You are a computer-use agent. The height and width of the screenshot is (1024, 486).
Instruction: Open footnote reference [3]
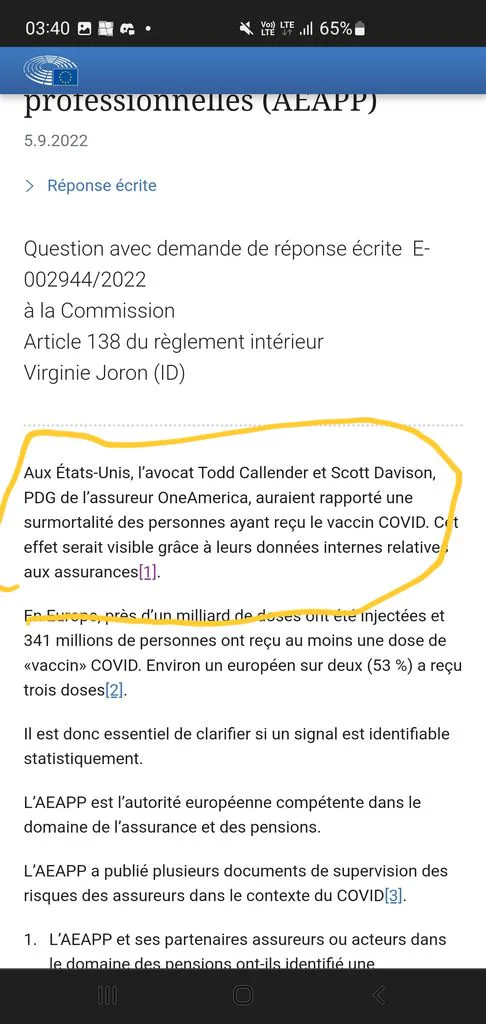point(393,895)
